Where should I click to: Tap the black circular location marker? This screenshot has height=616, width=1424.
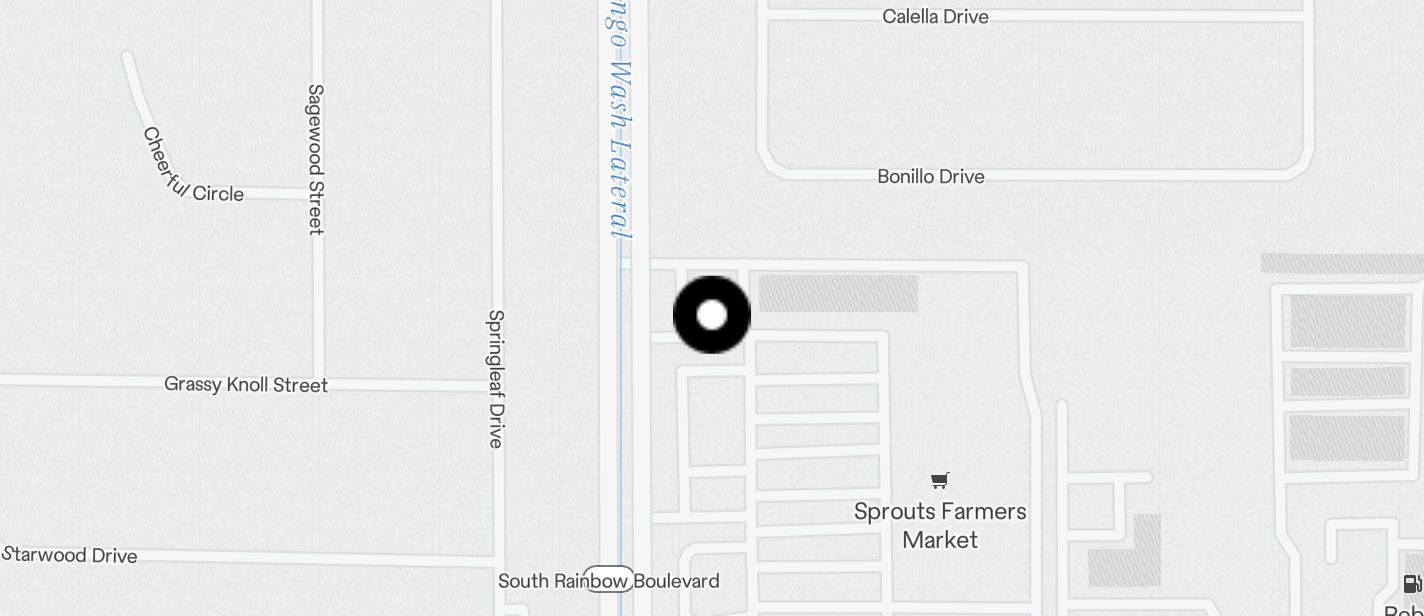712,315
